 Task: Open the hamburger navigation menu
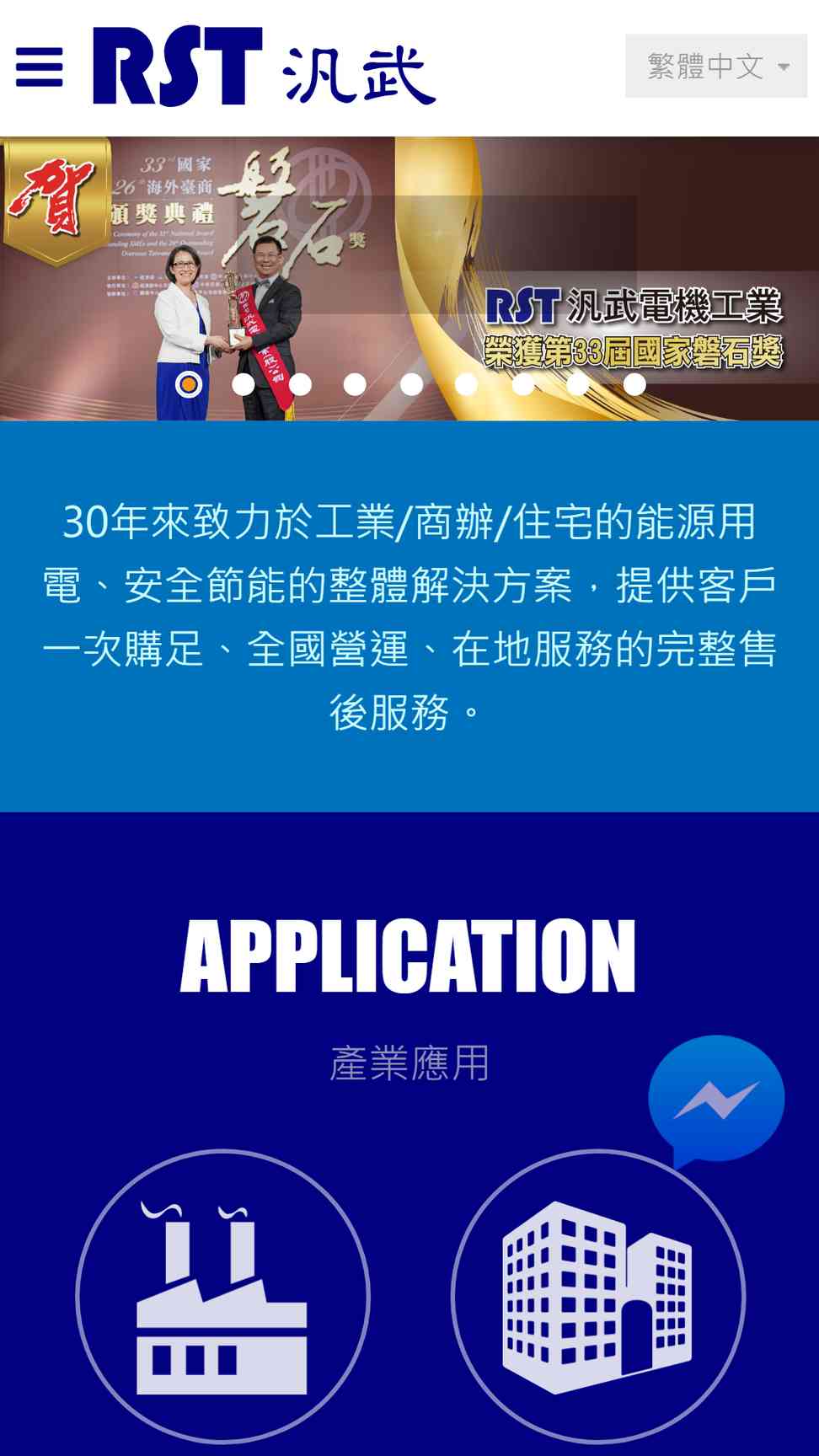pyautogui.click(x=40, y=67)
